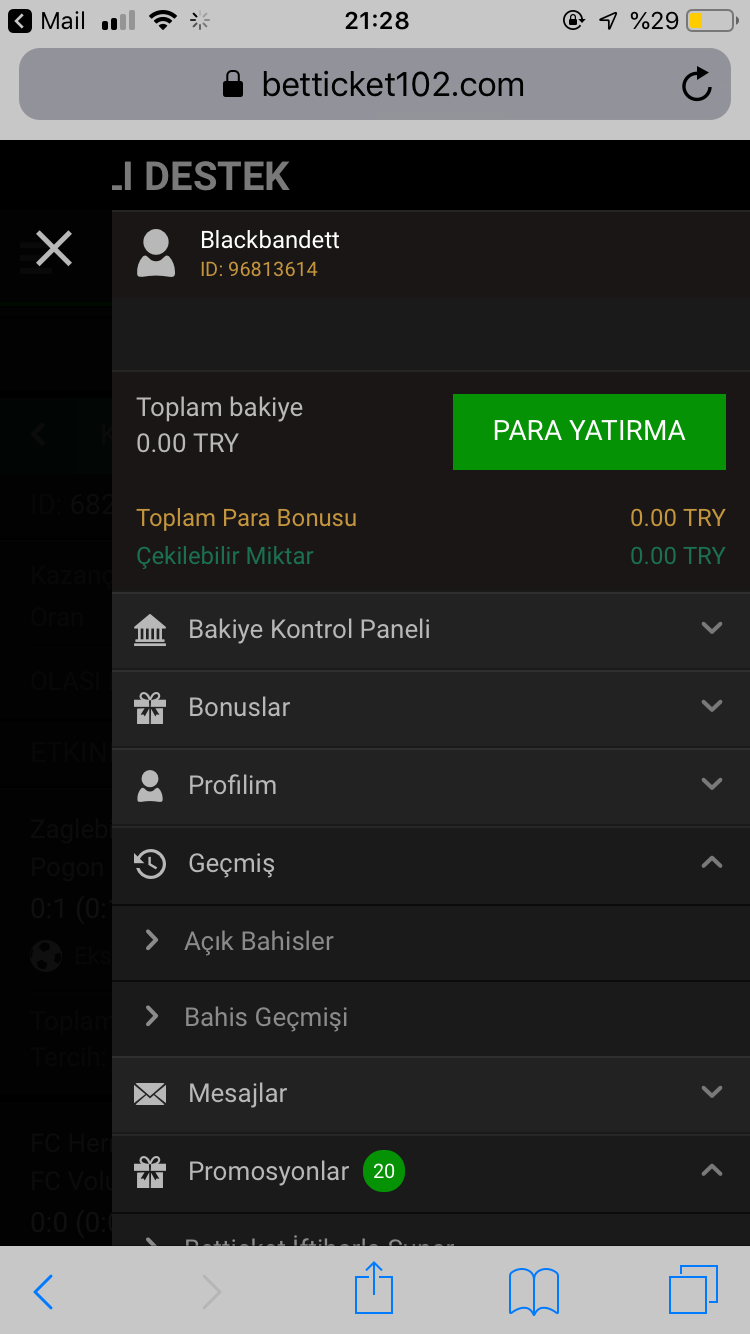The width and height of the screenshot is (750, 1334).
Task: Reload the page in Safari
Action: [x=697, y=85]
